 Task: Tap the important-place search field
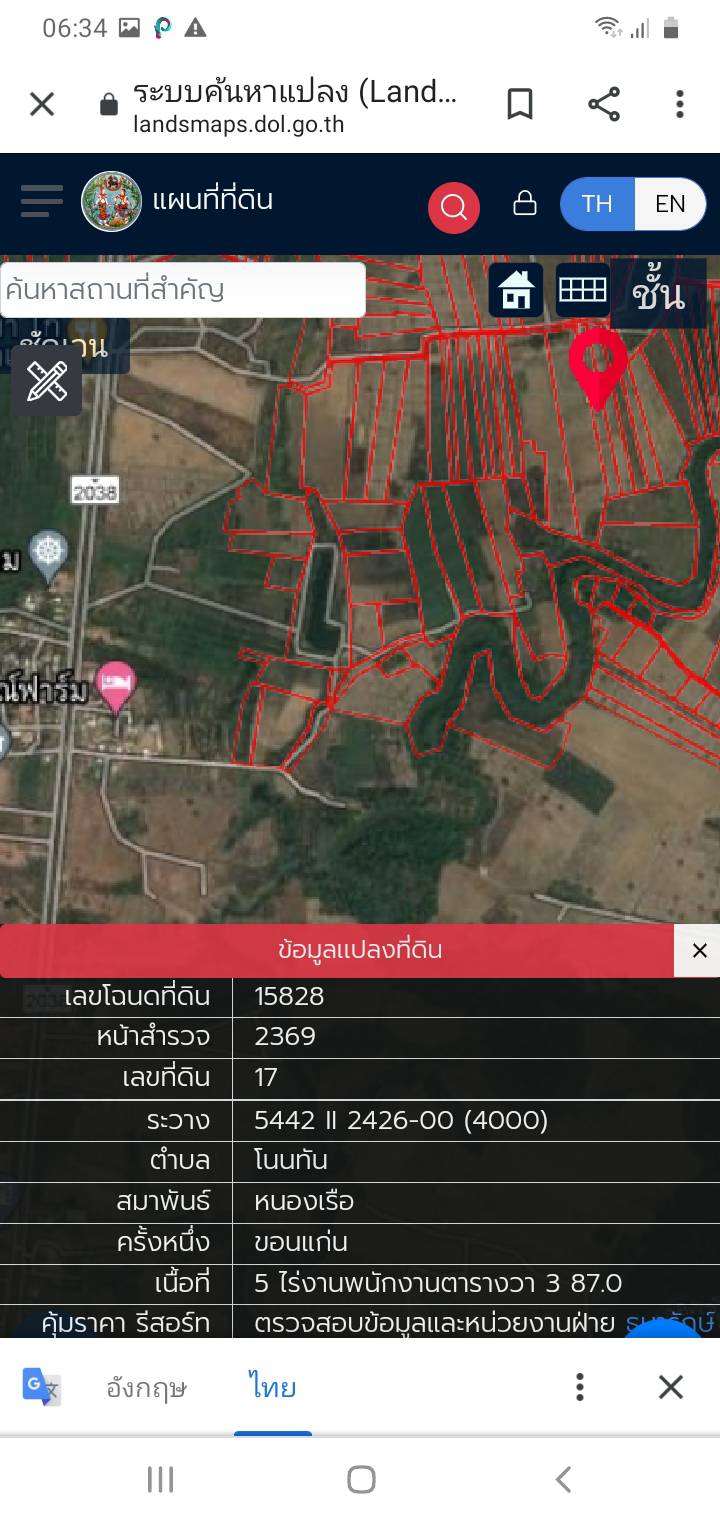click(183, 290)
